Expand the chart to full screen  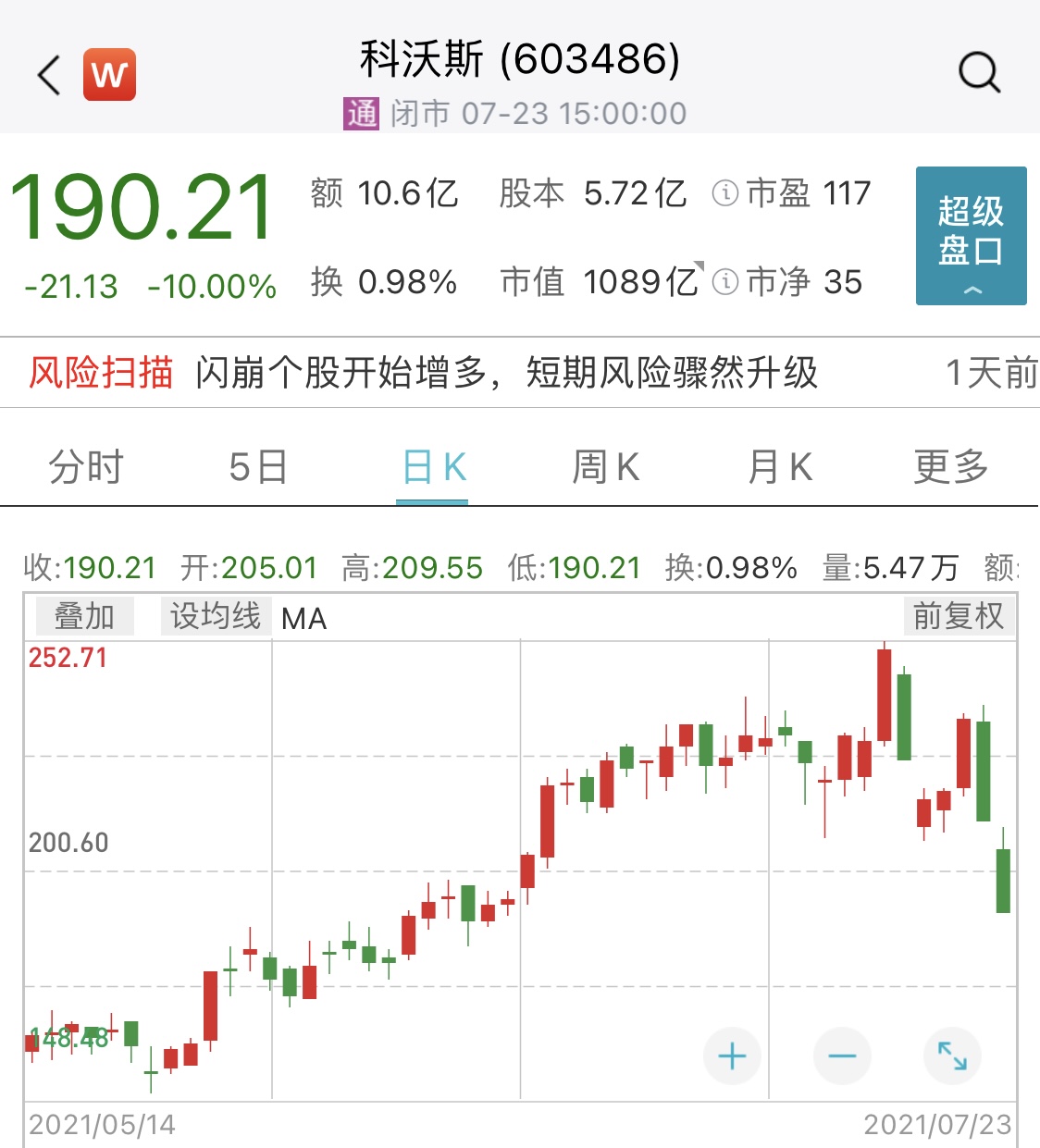click(x=952, y=1055)
